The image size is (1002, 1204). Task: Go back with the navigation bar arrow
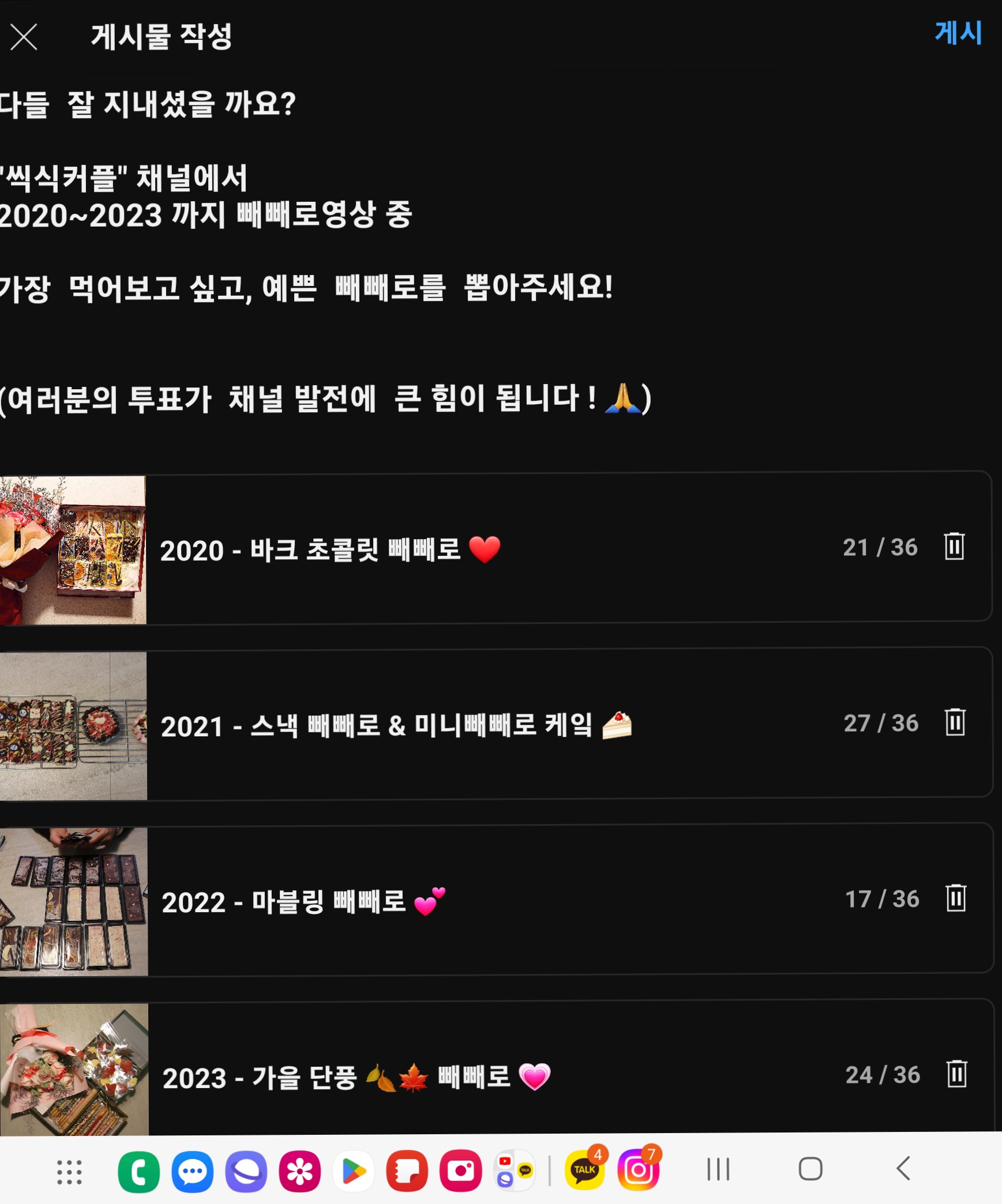(x=903, y=1169)
